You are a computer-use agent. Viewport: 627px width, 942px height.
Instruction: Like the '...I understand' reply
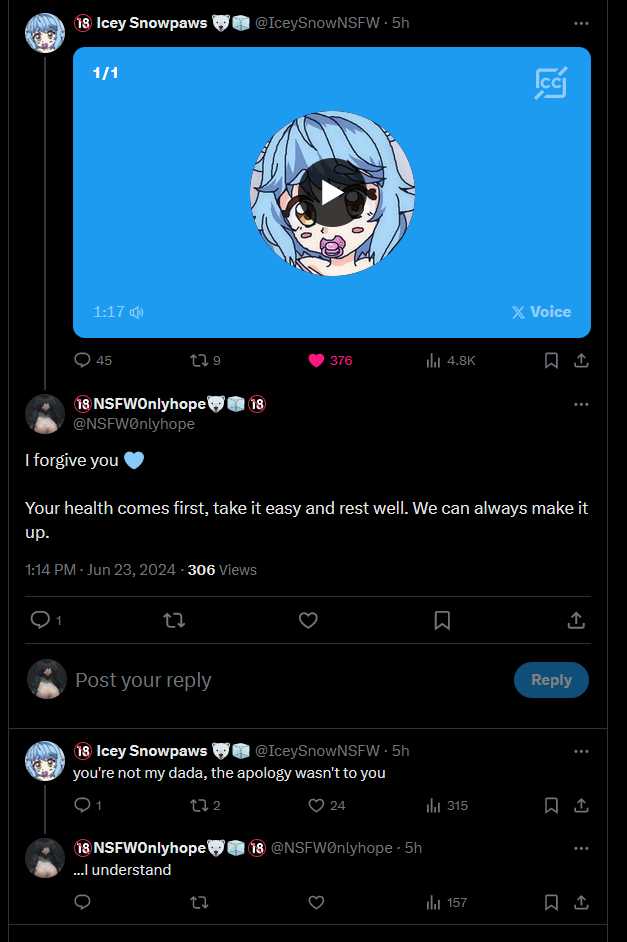(x=316, y=902)
